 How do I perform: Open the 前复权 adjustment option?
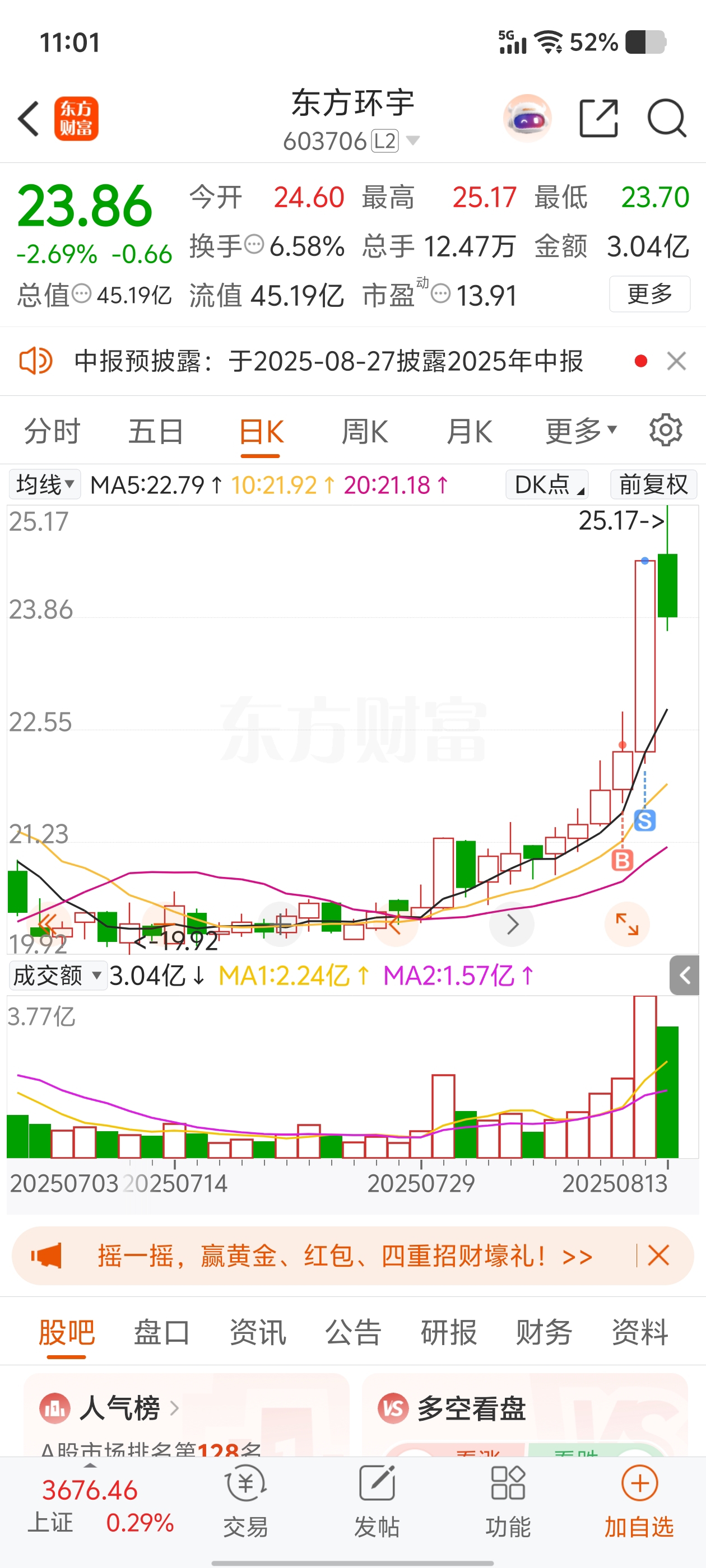(x=653, y=484)
